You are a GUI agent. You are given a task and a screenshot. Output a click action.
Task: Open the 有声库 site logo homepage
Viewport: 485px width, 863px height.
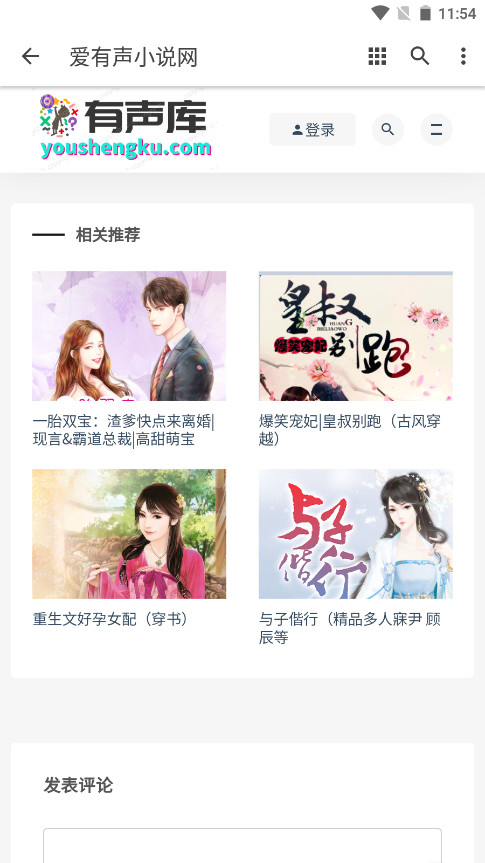[x=126, y=127]
